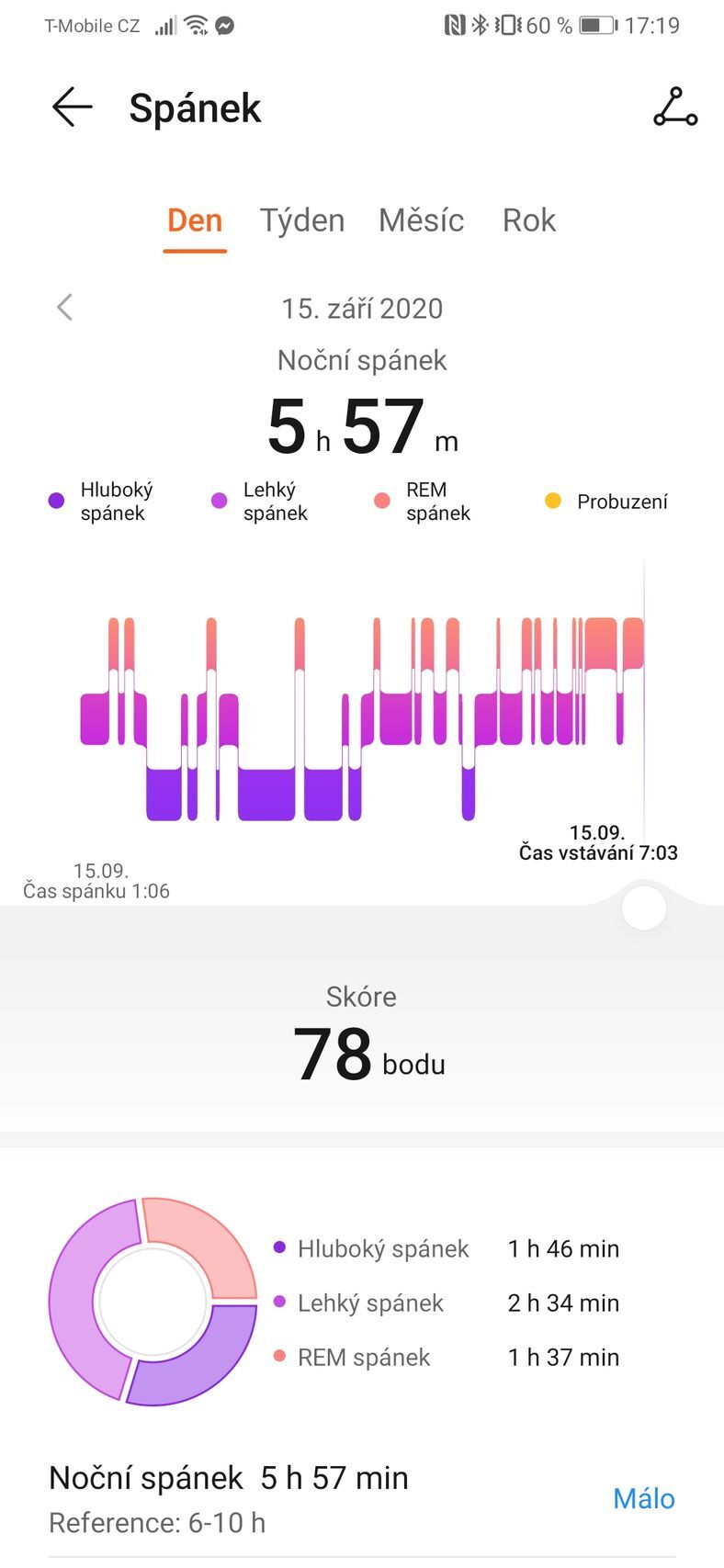Tap the Messenger icon in status bar
Image resolution: width=724 pixels, height=1568 pixels.
pyautogui.click(x=227, y=25)
